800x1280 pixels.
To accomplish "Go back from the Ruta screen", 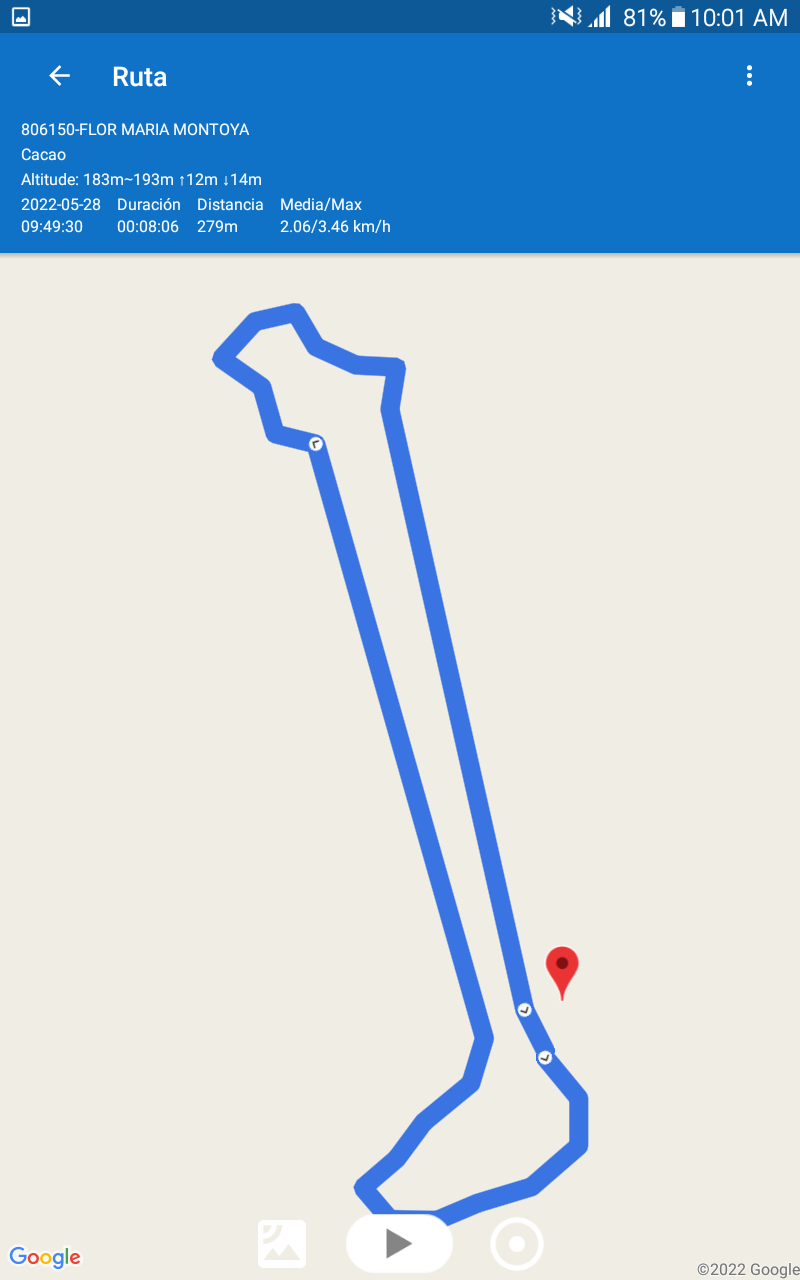I will pos(60,76).
